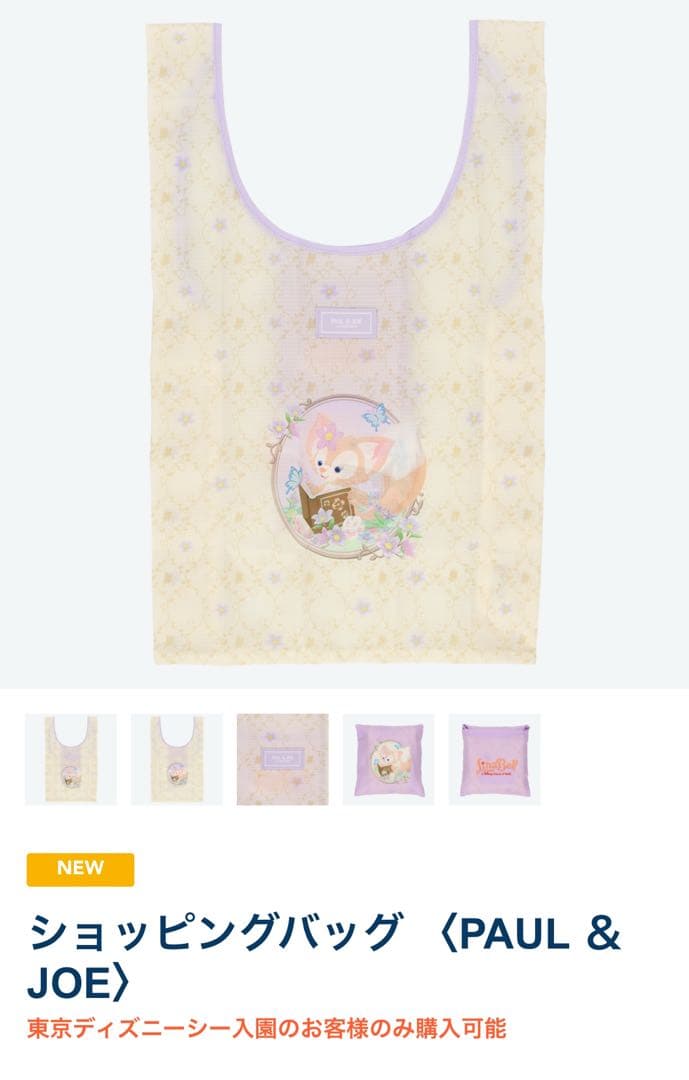
Task: View the second thumbnail of the bag
Action: tap(177, 759)
